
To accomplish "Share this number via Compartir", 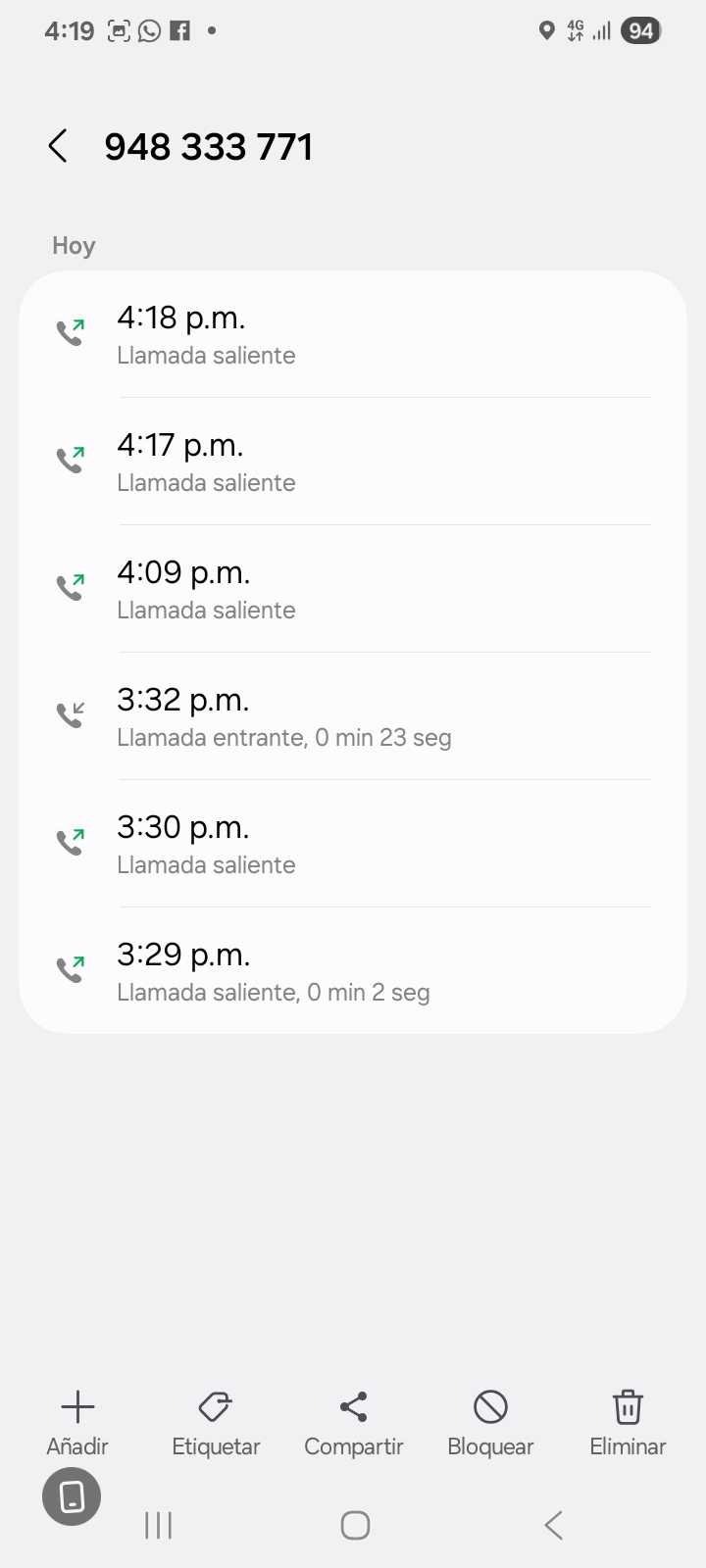I will pyautogui.click(x=353, y=1422).
